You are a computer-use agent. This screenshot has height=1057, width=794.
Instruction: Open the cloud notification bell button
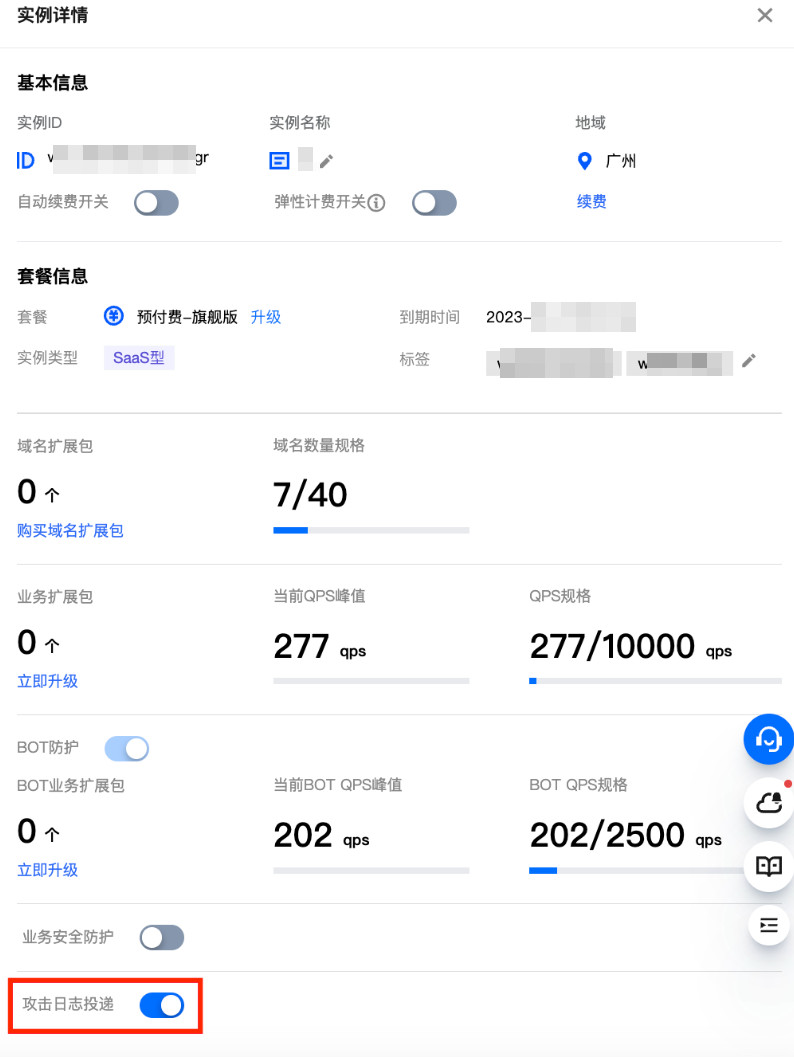[x=768, y=802]
